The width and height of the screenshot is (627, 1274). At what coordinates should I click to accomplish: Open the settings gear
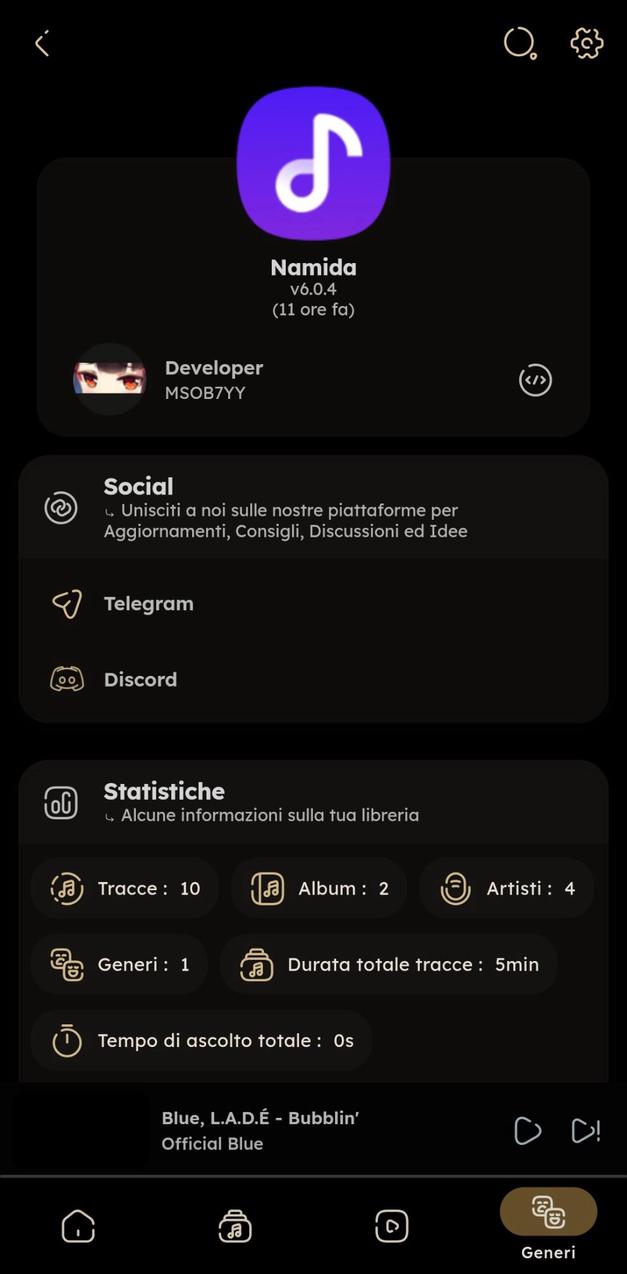586,43
